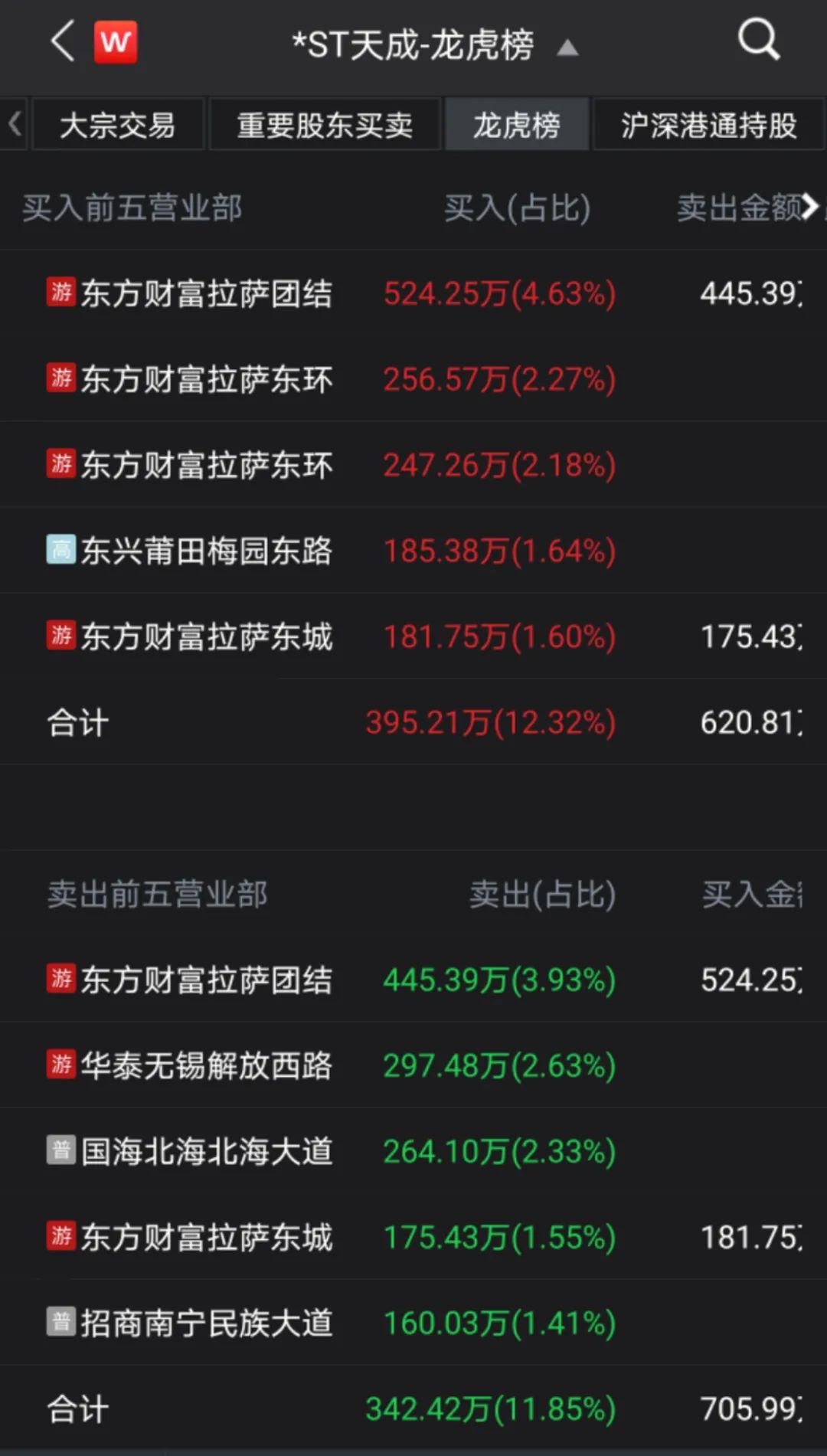Click the 游 badge beside 东方财富拉萨团结

point(62,292)
